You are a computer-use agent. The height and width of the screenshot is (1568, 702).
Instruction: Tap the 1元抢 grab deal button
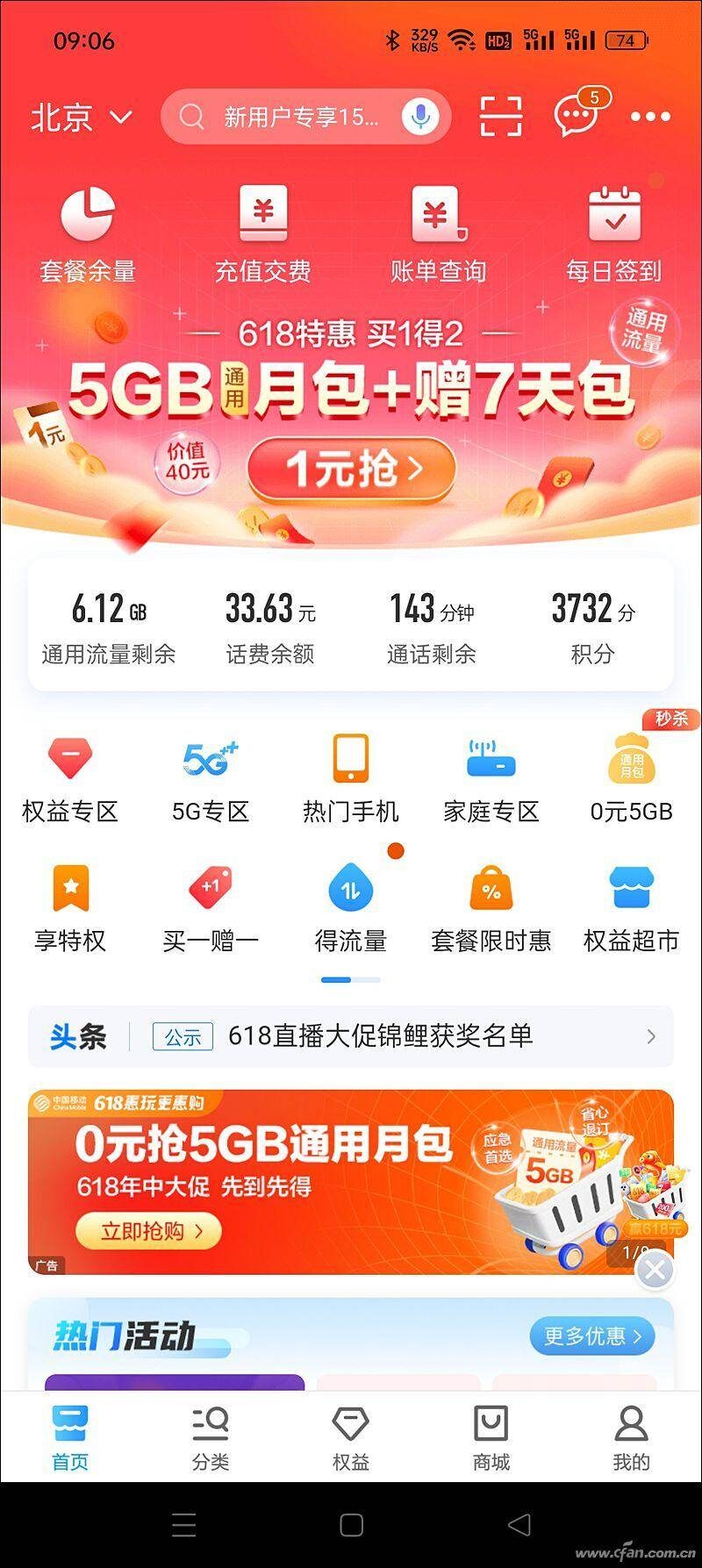click(x=351, y=469)
